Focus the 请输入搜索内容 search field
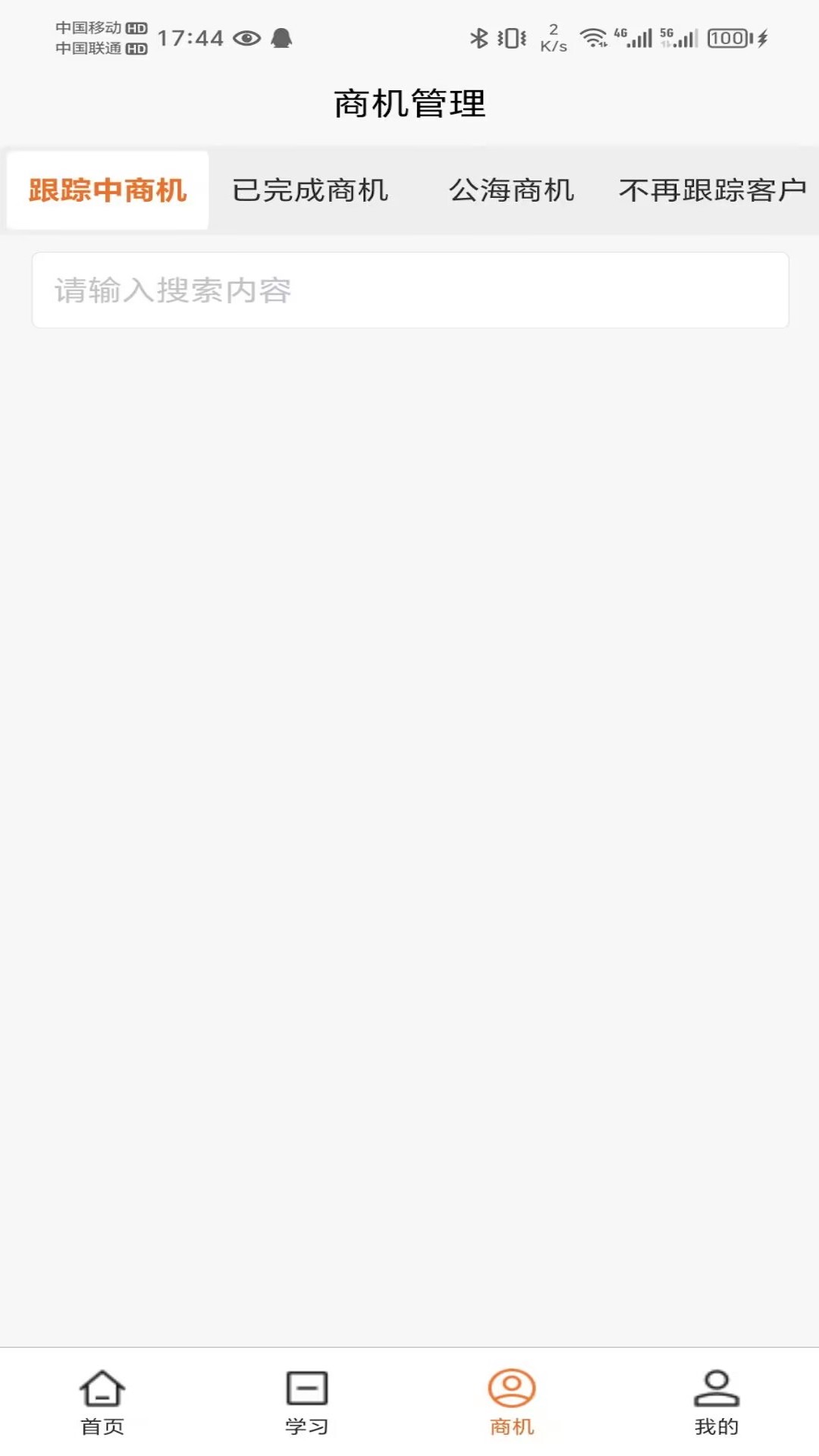Screen dimensions: 819x1456 (409, 290)
